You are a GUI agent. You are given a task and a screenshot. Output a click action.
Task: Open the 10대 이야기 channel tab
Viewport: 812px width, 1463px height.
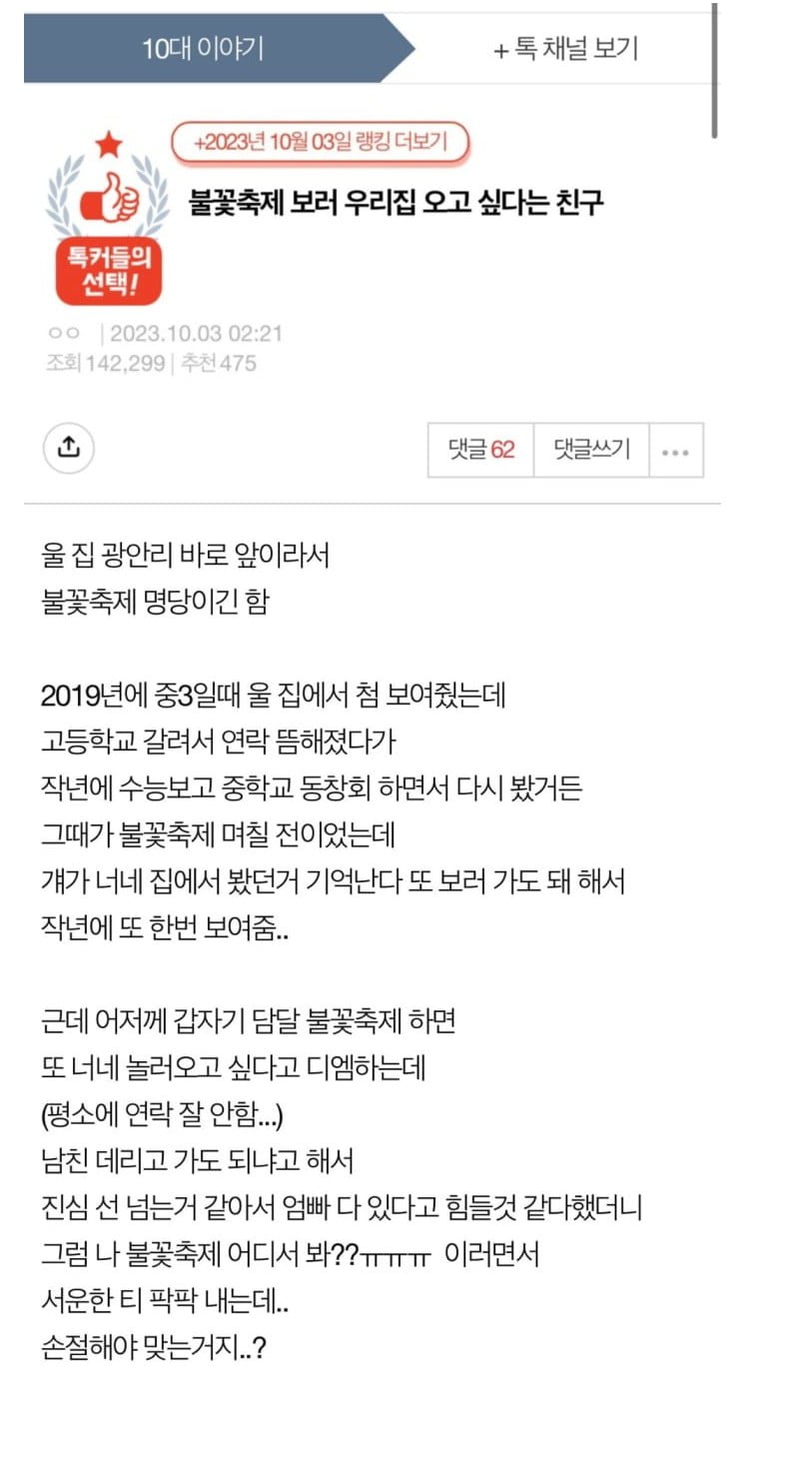205,49
